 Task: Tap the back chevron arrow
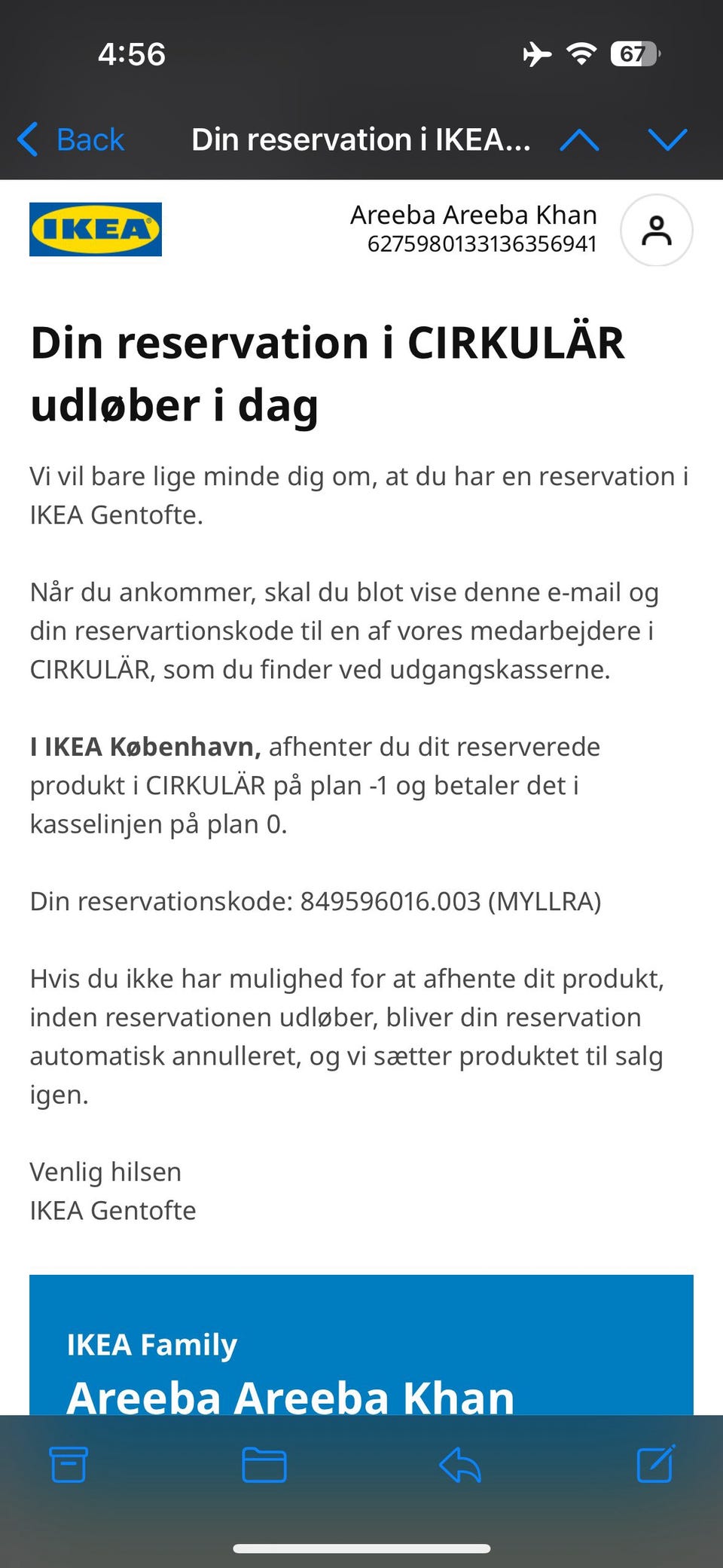29,140
